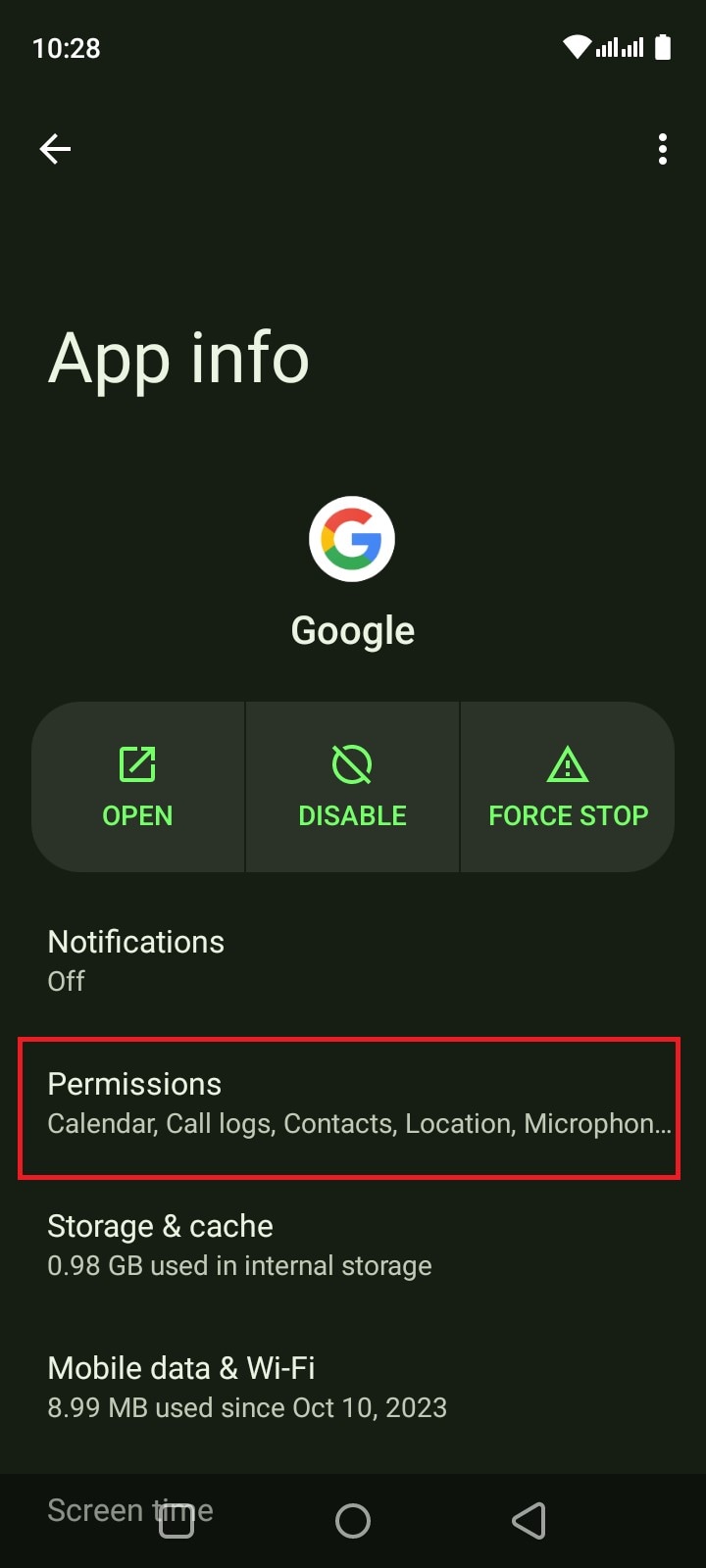Tap the system recent apps button

[x=176, y=1521]
